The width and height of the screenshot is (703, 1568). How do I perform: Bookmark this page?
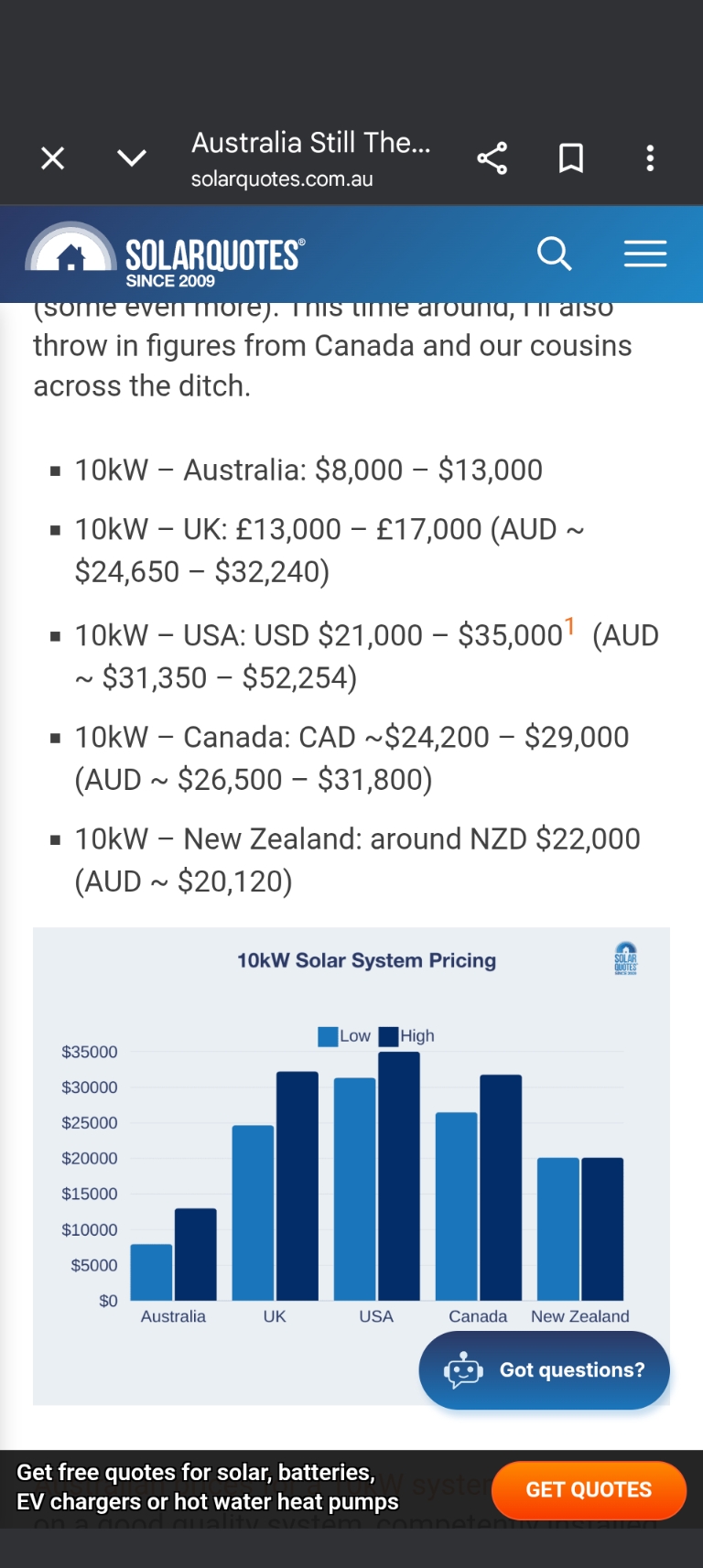(571, 158)
